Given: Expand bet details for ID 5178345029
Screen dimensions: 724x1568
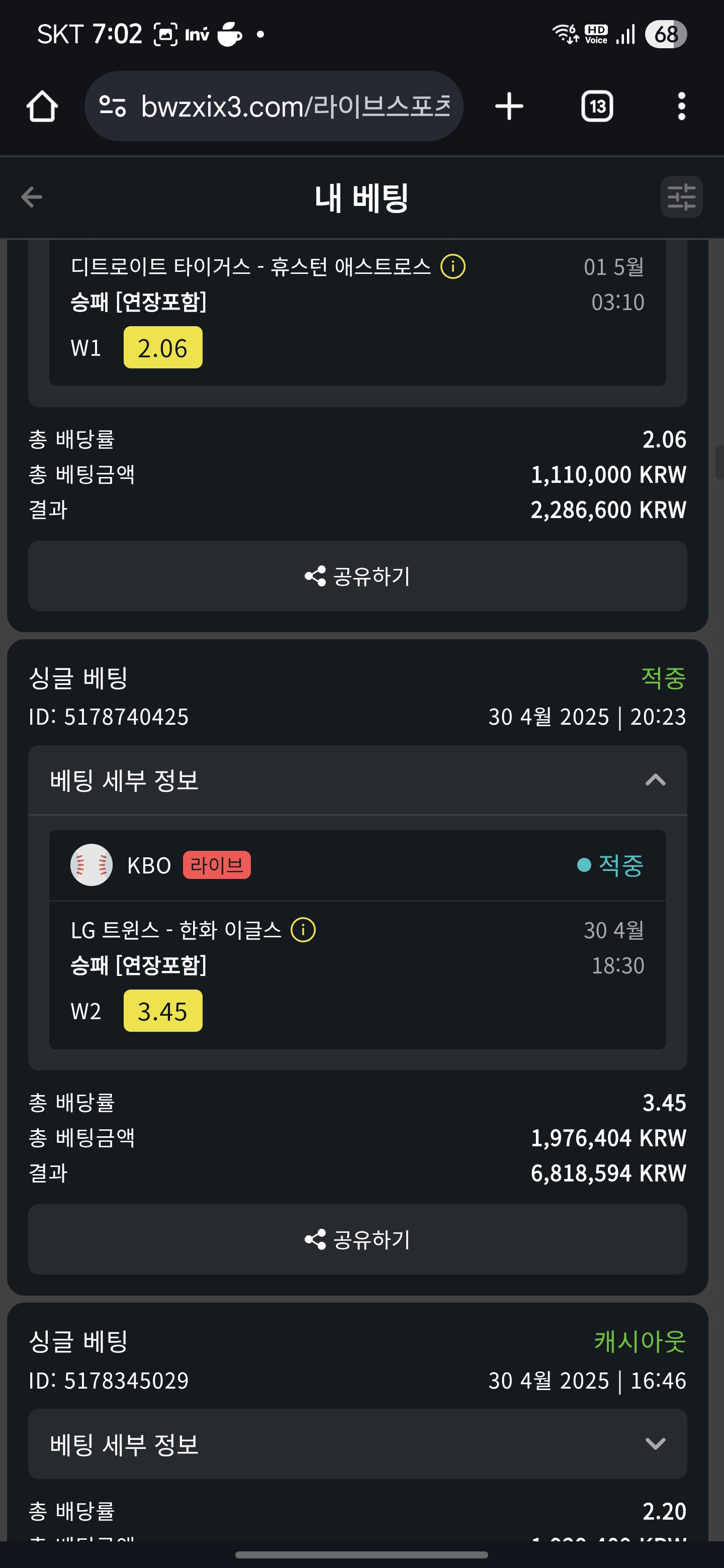Looking at the screenshot, I should (655, 1443).
